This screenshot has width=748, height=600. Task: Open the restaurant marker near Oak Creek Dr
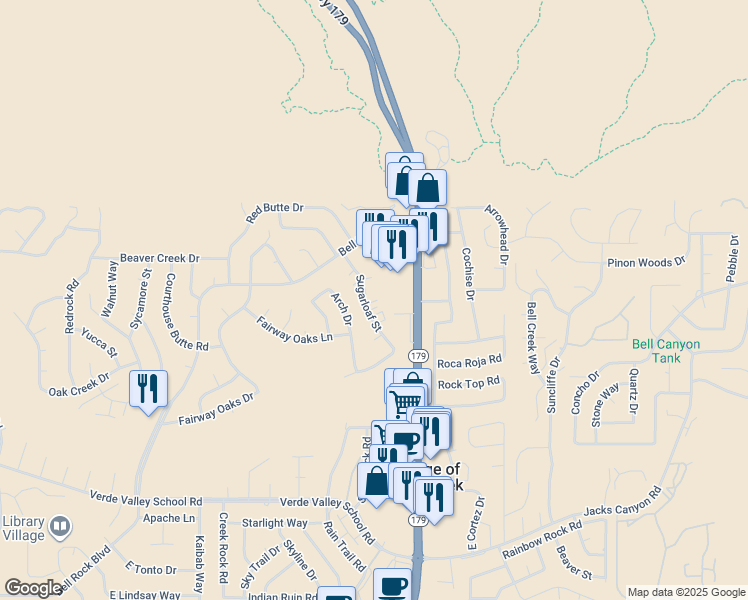[x=148, y=389]
